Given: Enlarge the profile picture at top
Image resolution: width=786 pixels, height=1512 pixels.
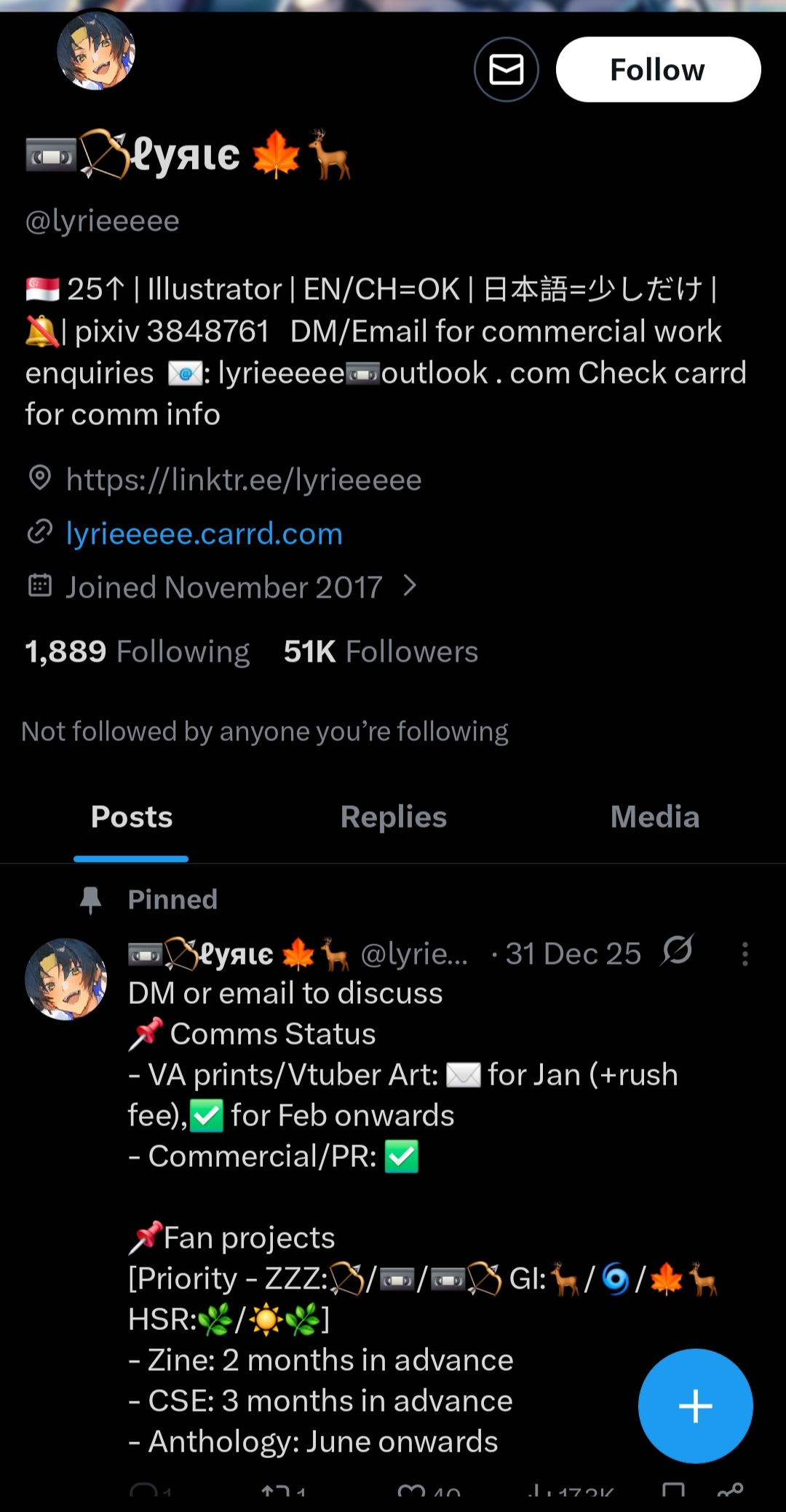Looking at the screenshot, I should tap(96, 51).
